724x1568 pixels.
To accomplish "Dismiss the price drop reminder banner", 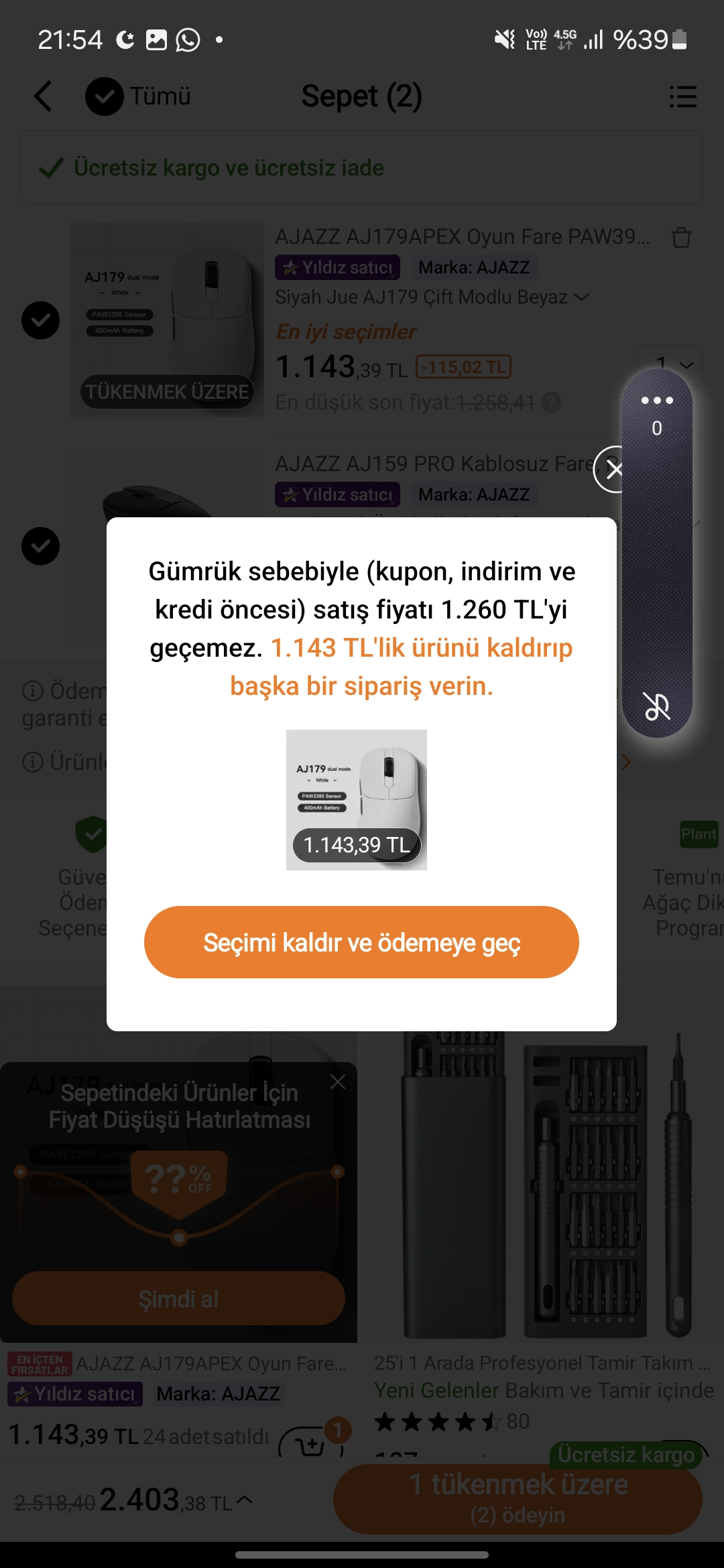I will tap(338, 1082).
